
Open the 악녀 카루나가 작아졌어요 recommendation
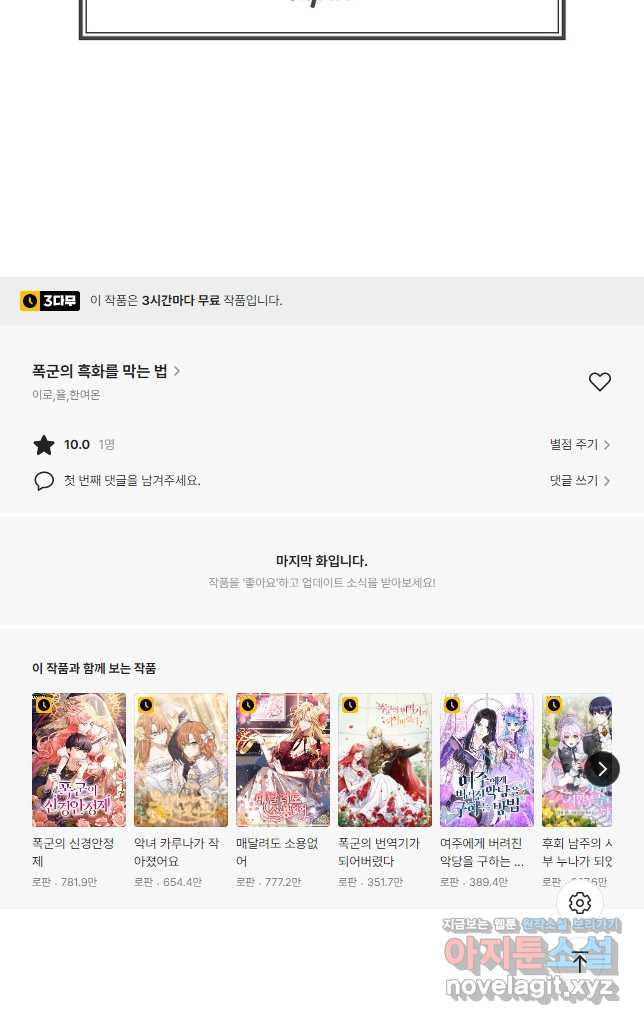pos(181,760)
